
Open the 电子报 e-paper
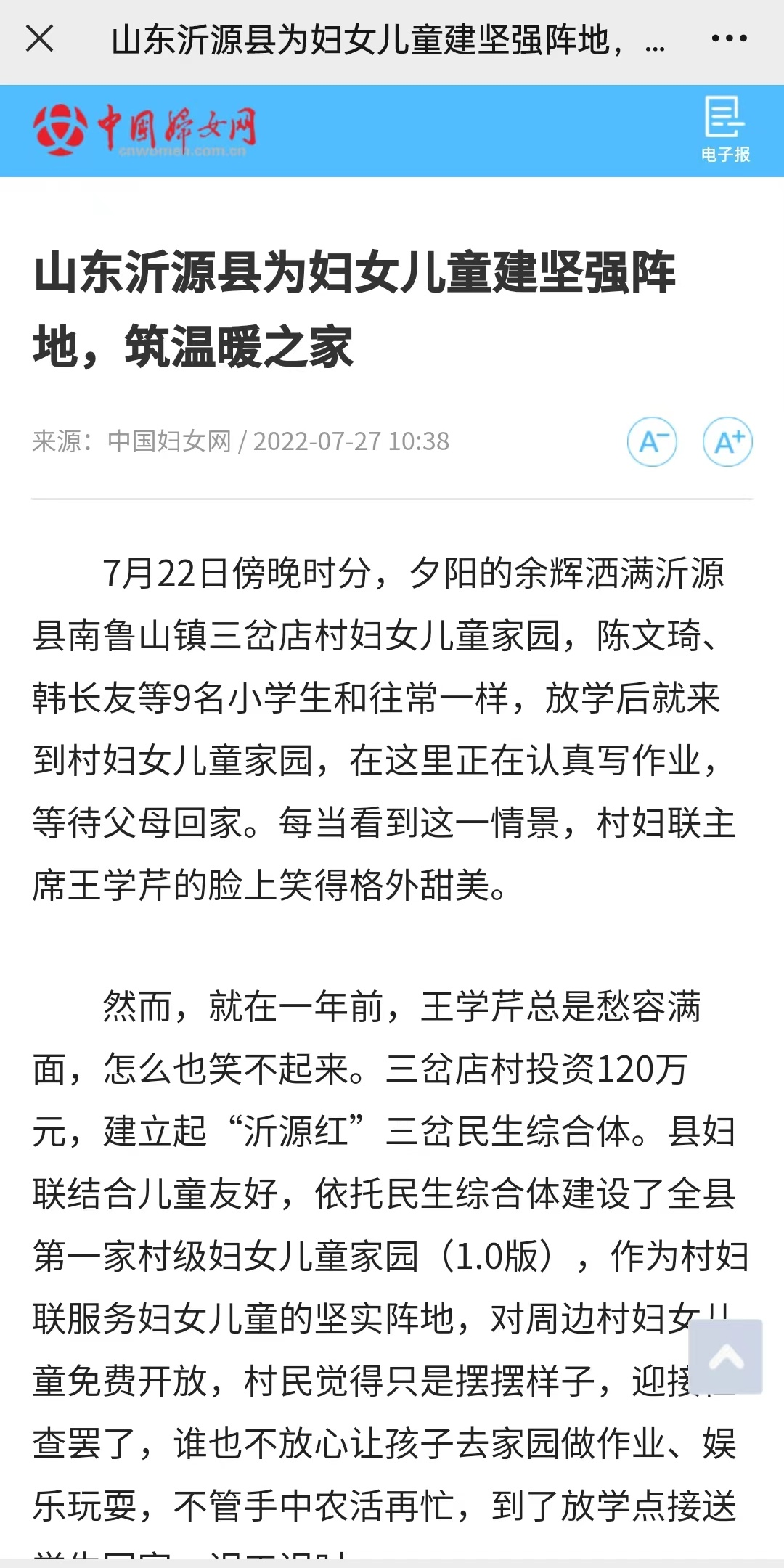(x=724, y=130)
